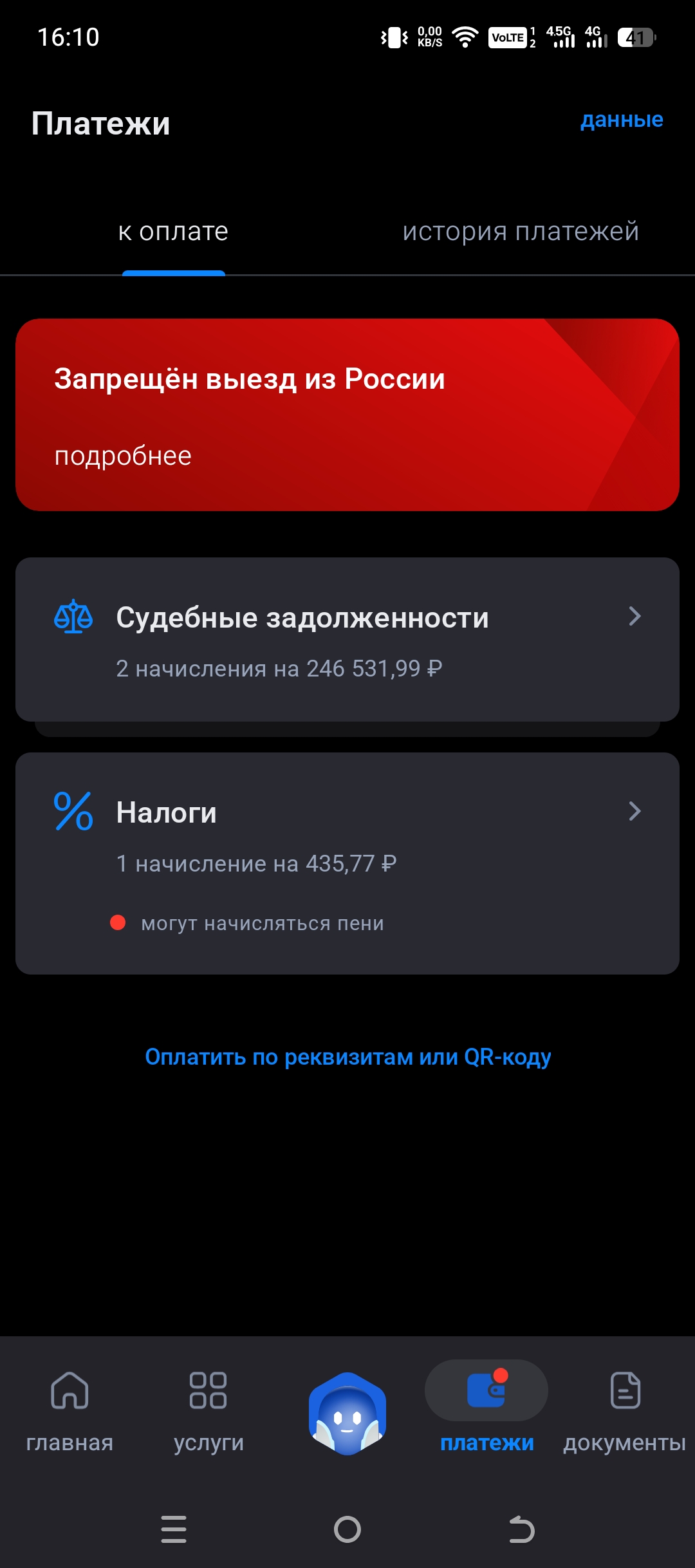Open the Налоги charge card

347,863
